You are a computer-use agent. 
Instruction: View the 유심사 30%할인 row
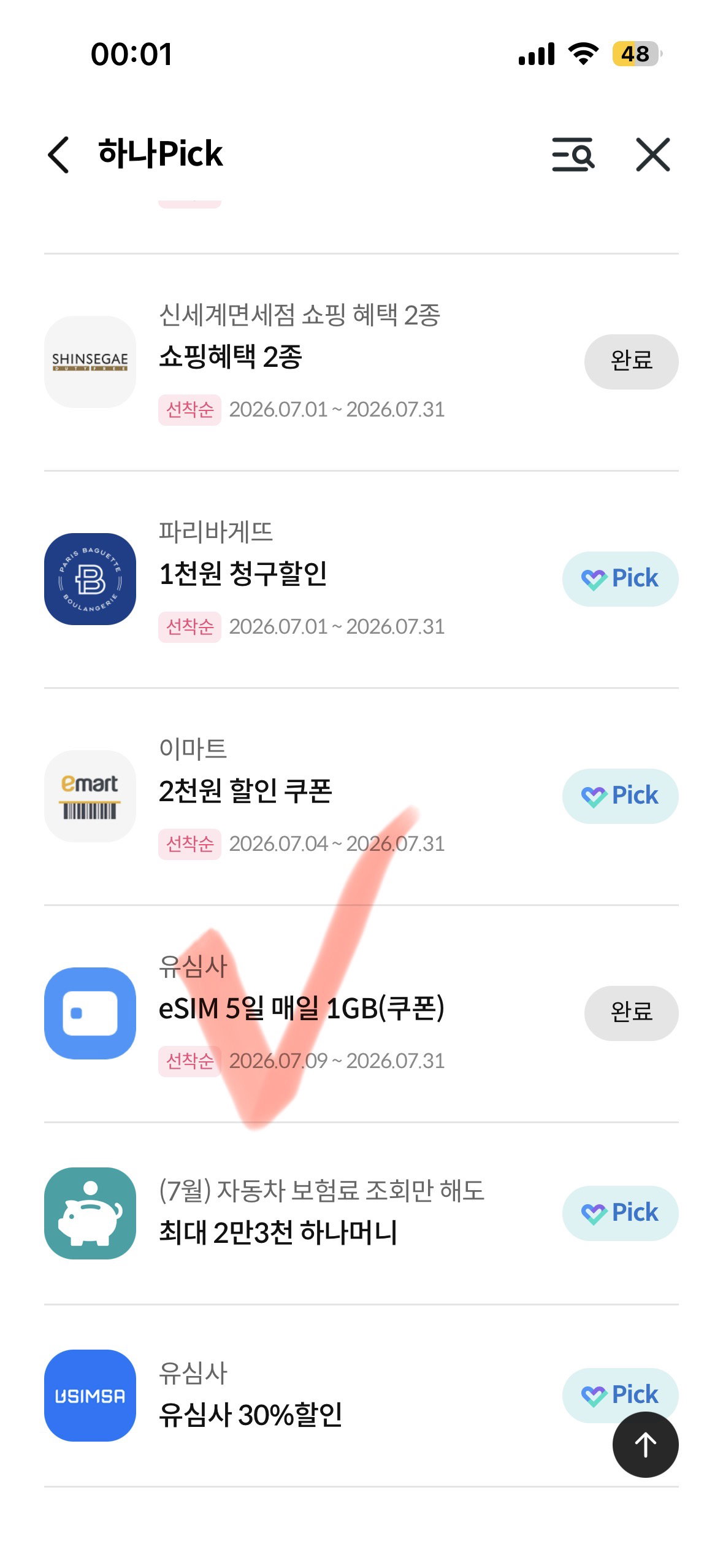pos(361,1395)
